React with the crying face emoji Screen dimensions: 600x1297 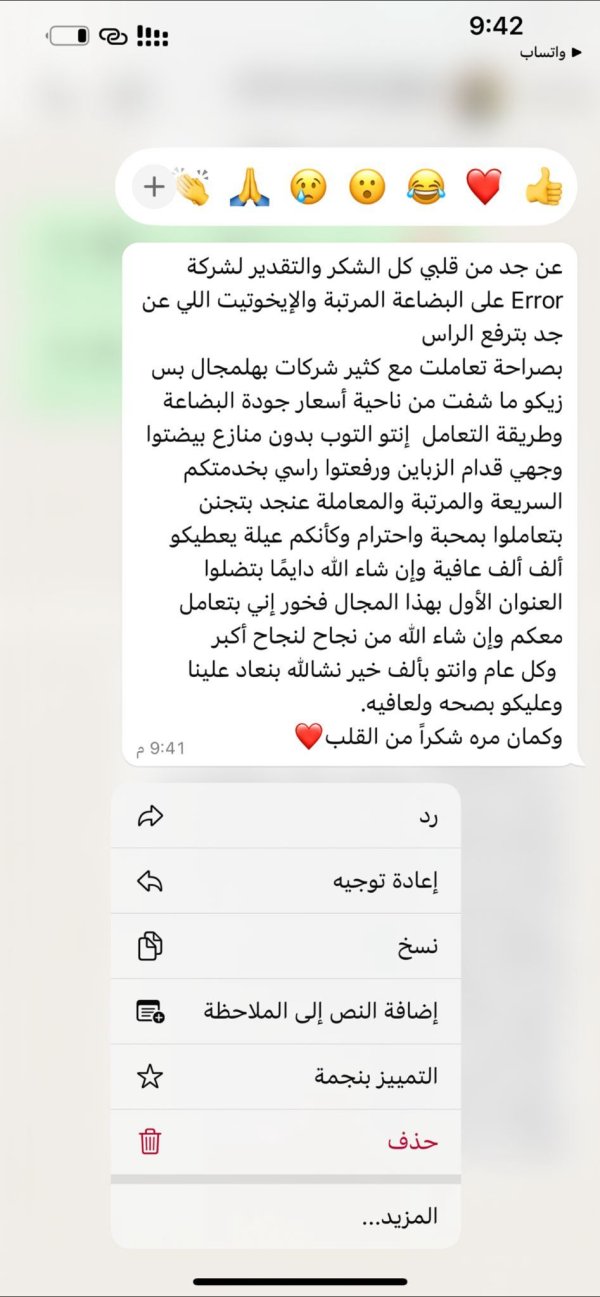coord(309,186)
